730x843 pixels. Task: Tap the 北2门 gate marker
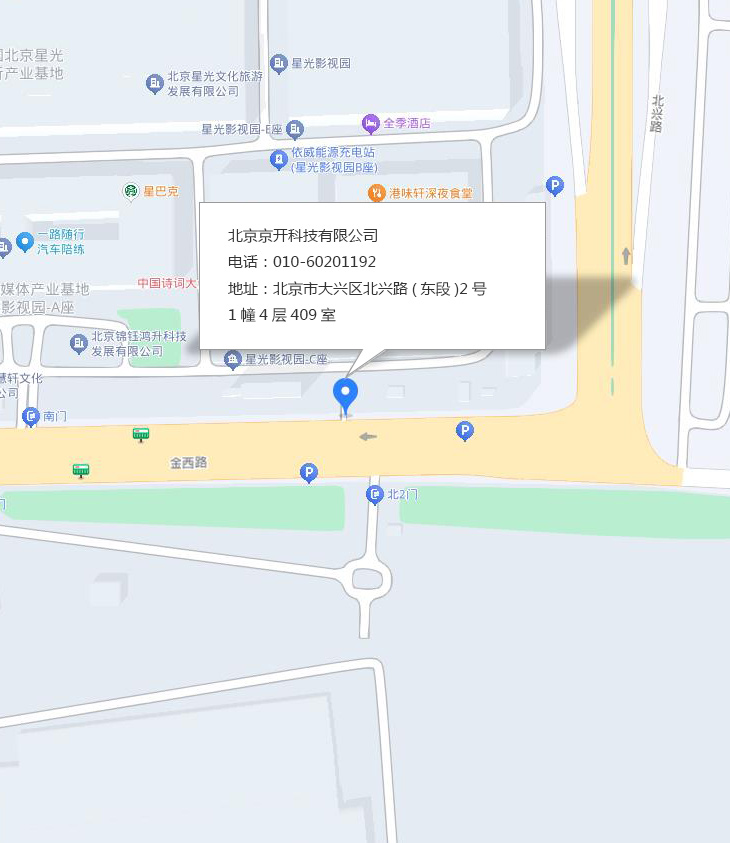(375, 494)
